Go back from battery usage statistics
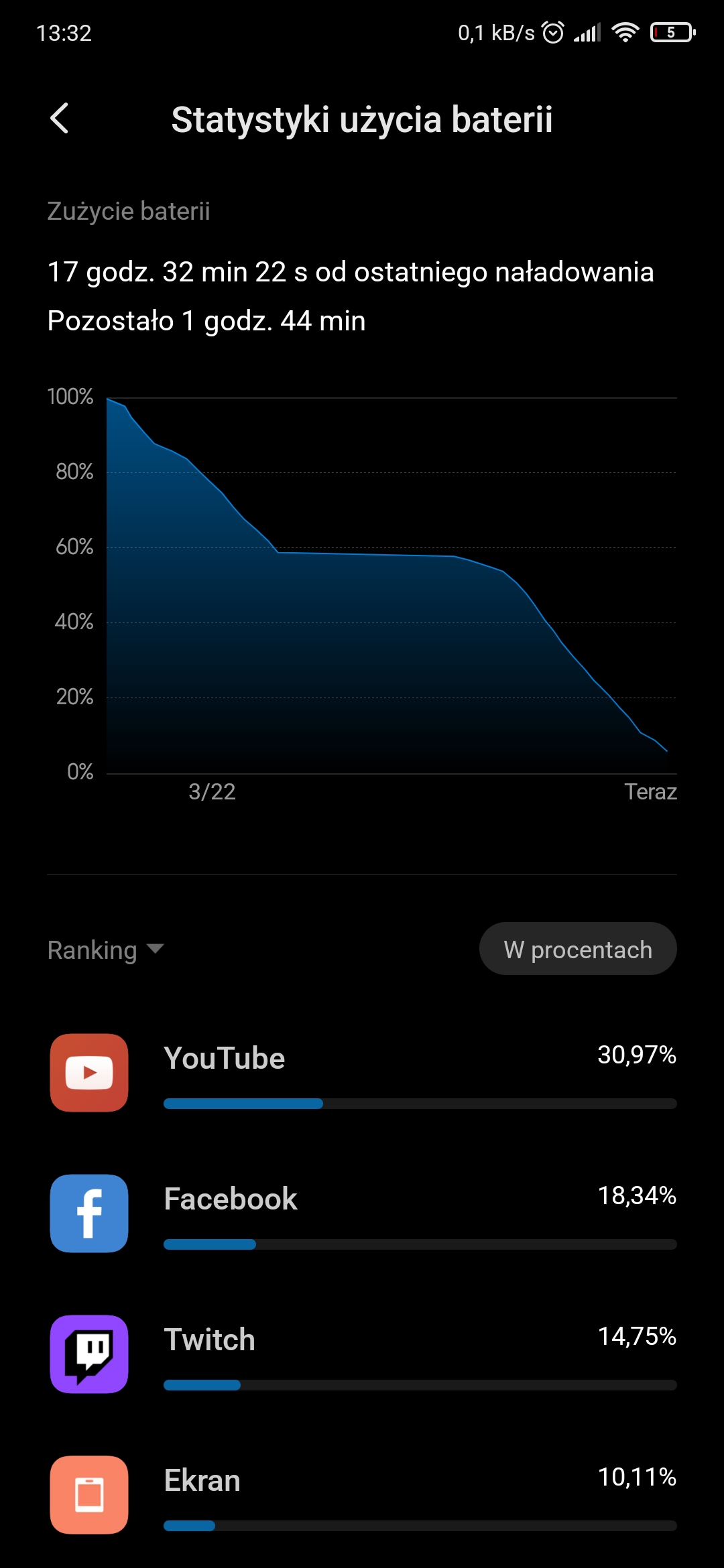724x1568 pixels. 60,119
